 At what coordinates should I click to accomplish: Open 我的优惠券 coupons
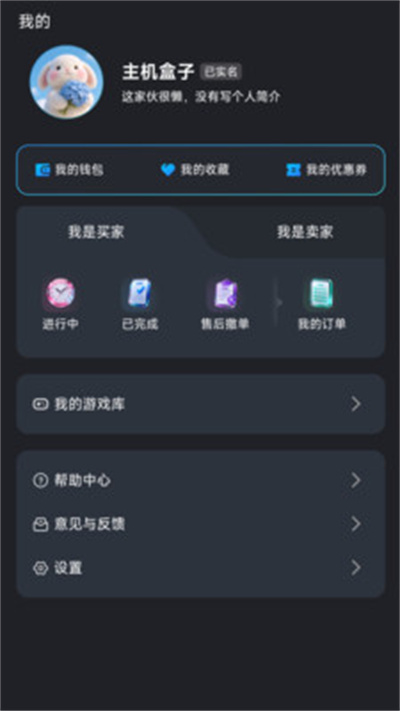(x=327, y=170)
